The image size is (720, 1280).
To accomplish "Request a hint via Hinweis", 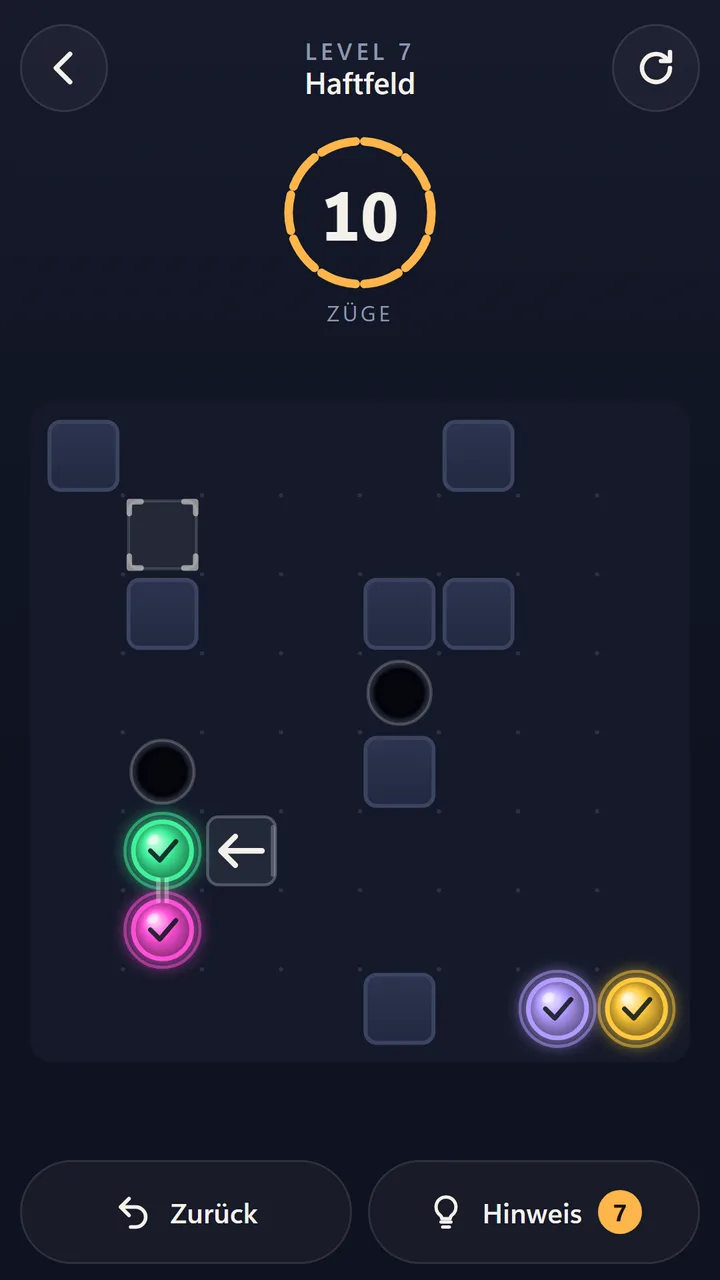I will tap(534, 1213).
